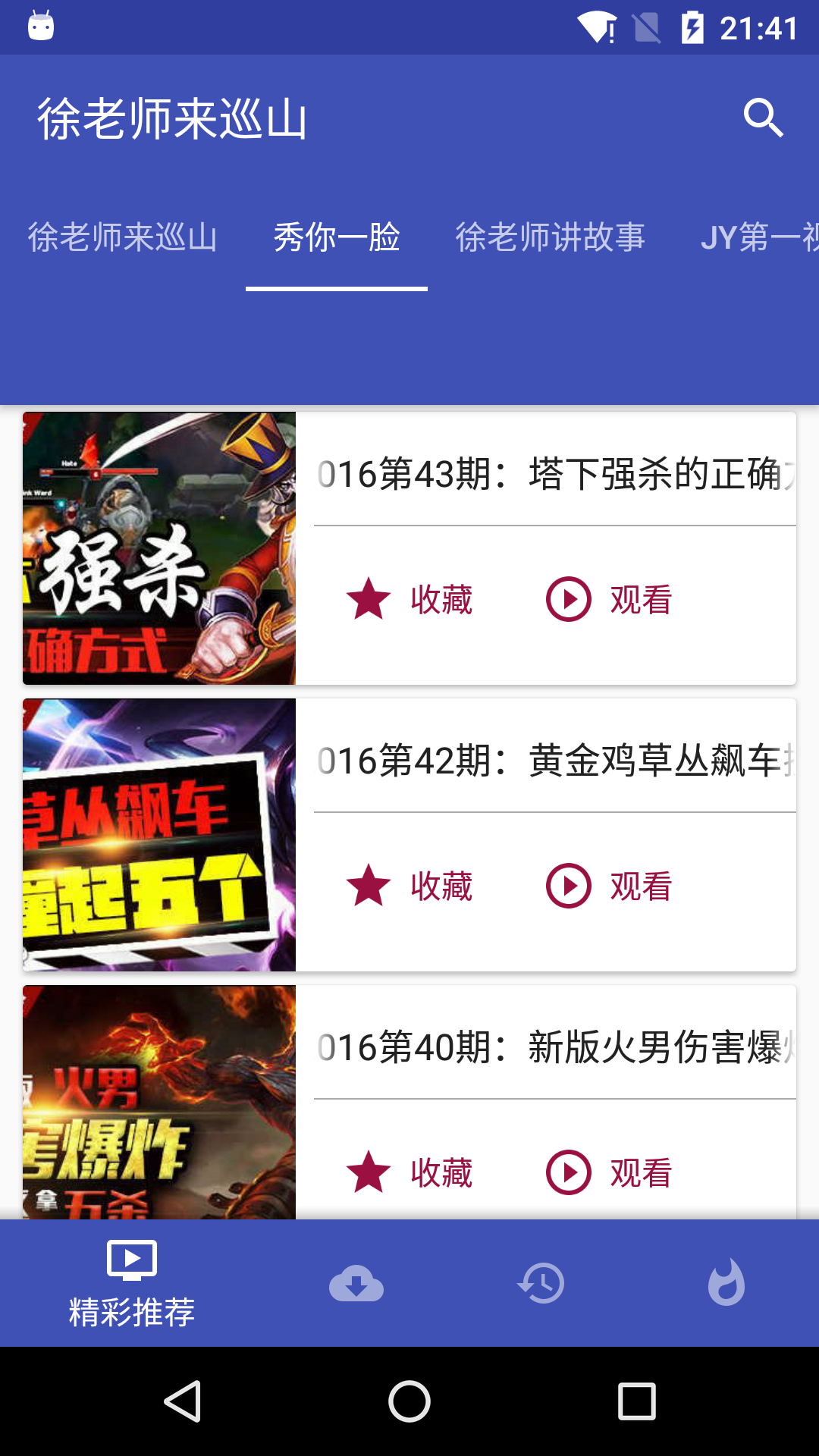Switch to the flame hot bottom tab
Image resolution: width=819 pixels, height=1456 pixels.
click(726, 1283)
